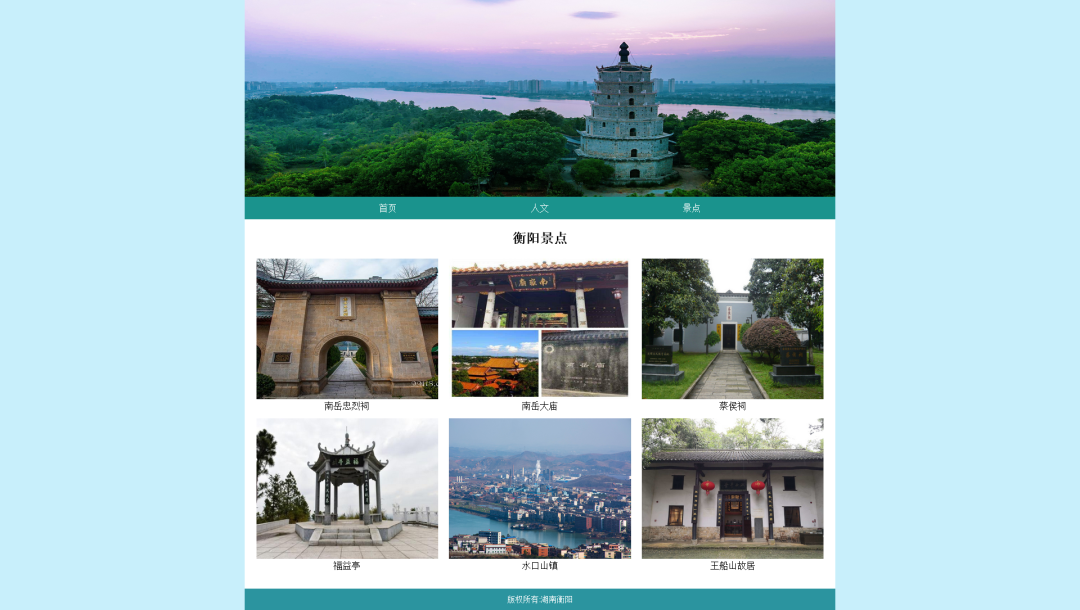Switch to the 人文 tab
Viewport: 1080px width, 610px height.
[539, 208]
